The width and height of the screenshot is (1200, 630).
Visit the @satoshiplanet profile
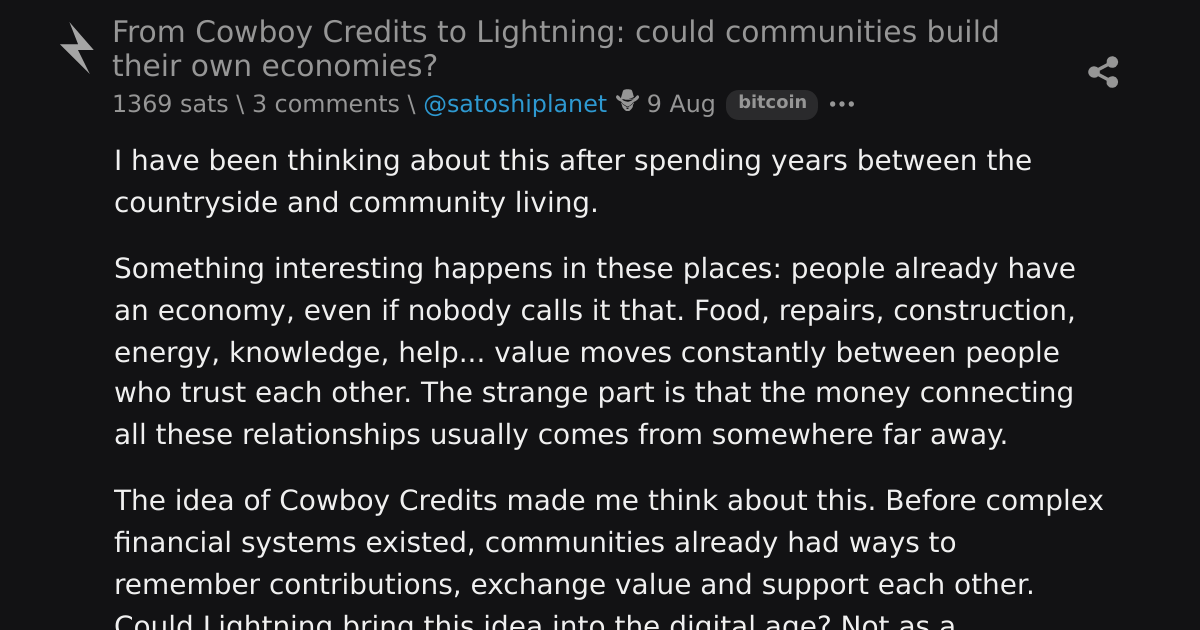pos(515,104)
